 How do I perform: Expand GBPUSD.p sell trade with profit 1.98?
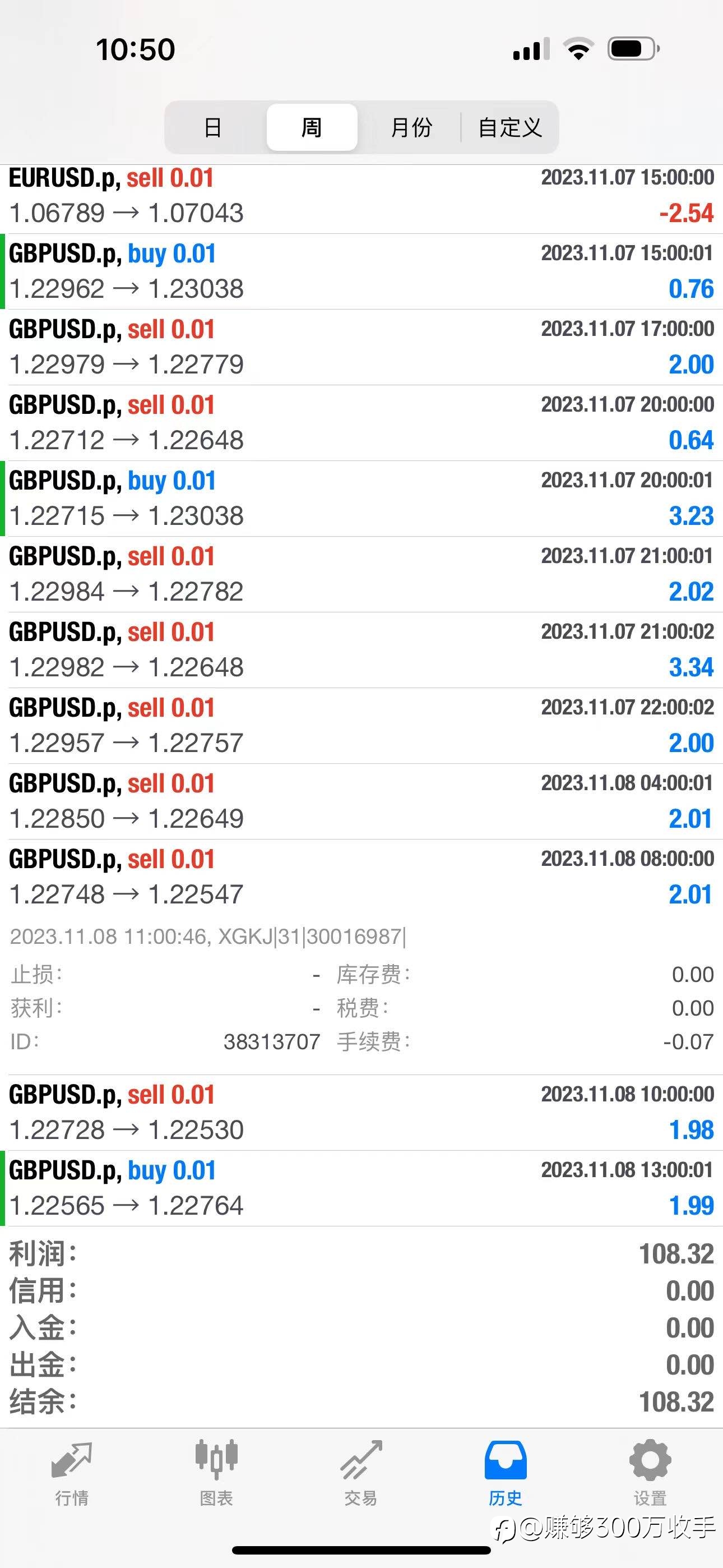361,1113
